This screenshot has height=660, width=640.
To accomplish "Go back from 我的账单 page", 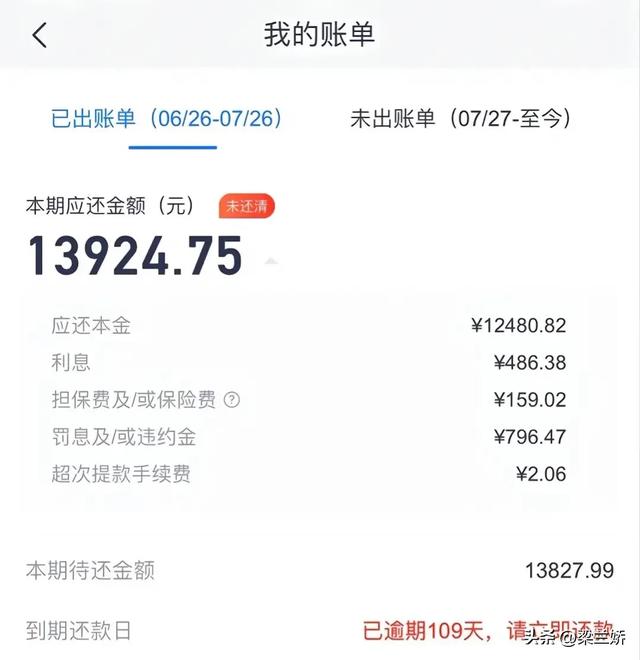I will tap(39, 36).
